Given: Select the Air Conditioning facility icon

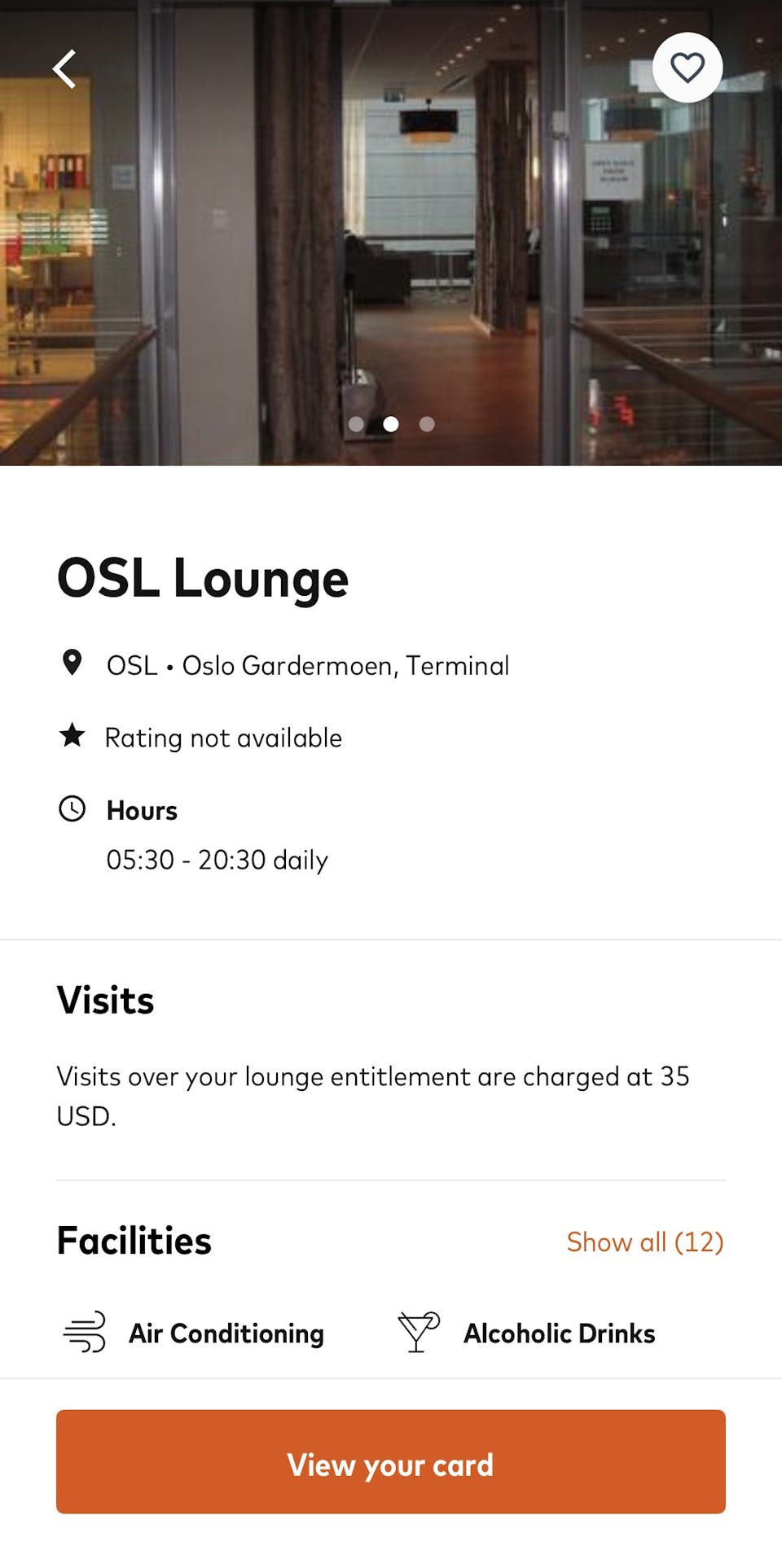Looking at the screenshot, I should click(x=85, y=1333).
